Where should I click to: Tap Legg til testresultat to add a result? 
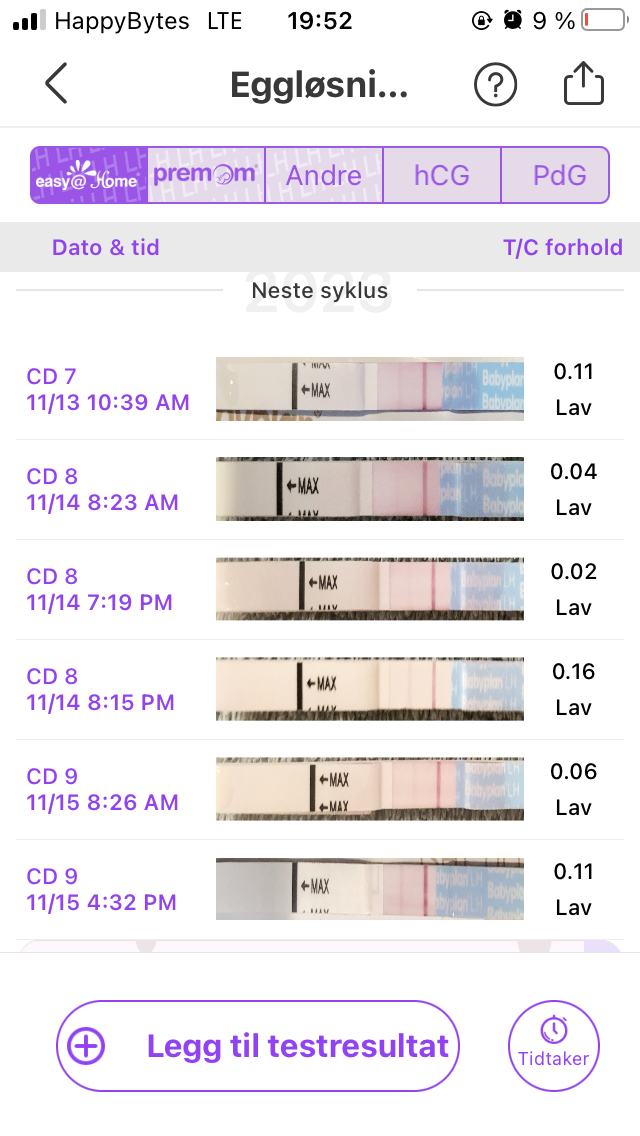coord(257,1046)
